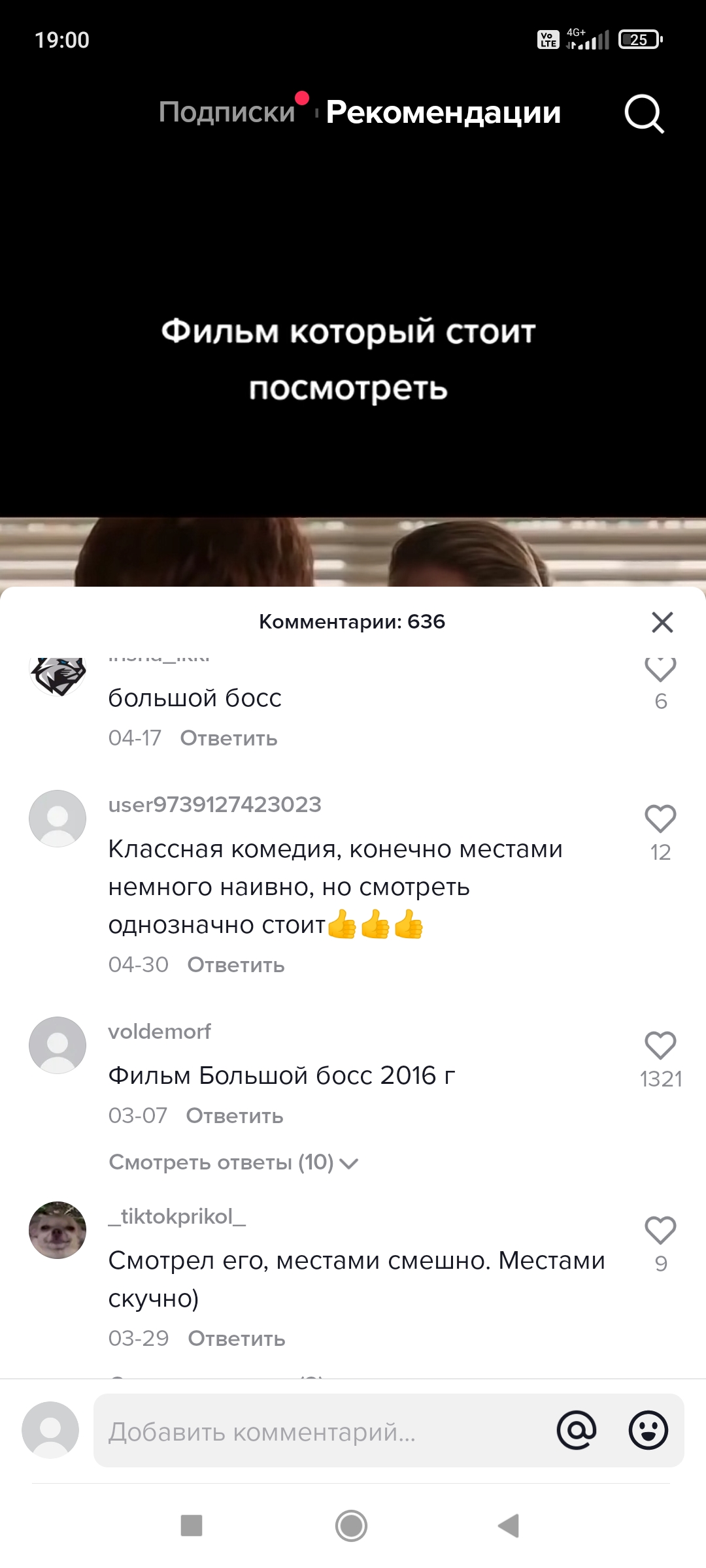Image resolution: width=706 pixels, height=1568 pixels.
Task: Open user9739127423023's profile name
Action: tap(214, 805)
